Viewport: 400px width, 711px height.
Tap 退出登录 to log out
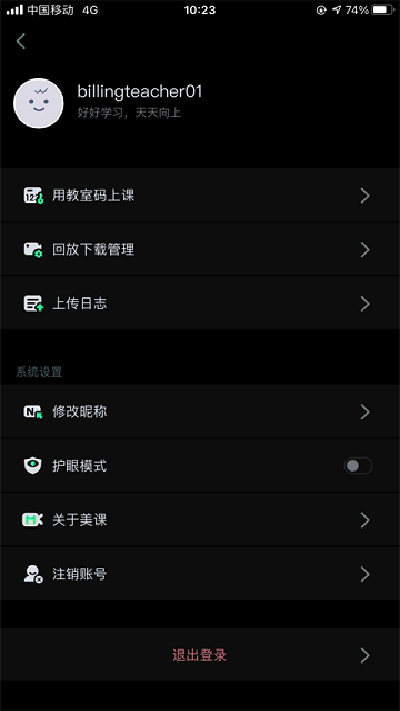200,655
